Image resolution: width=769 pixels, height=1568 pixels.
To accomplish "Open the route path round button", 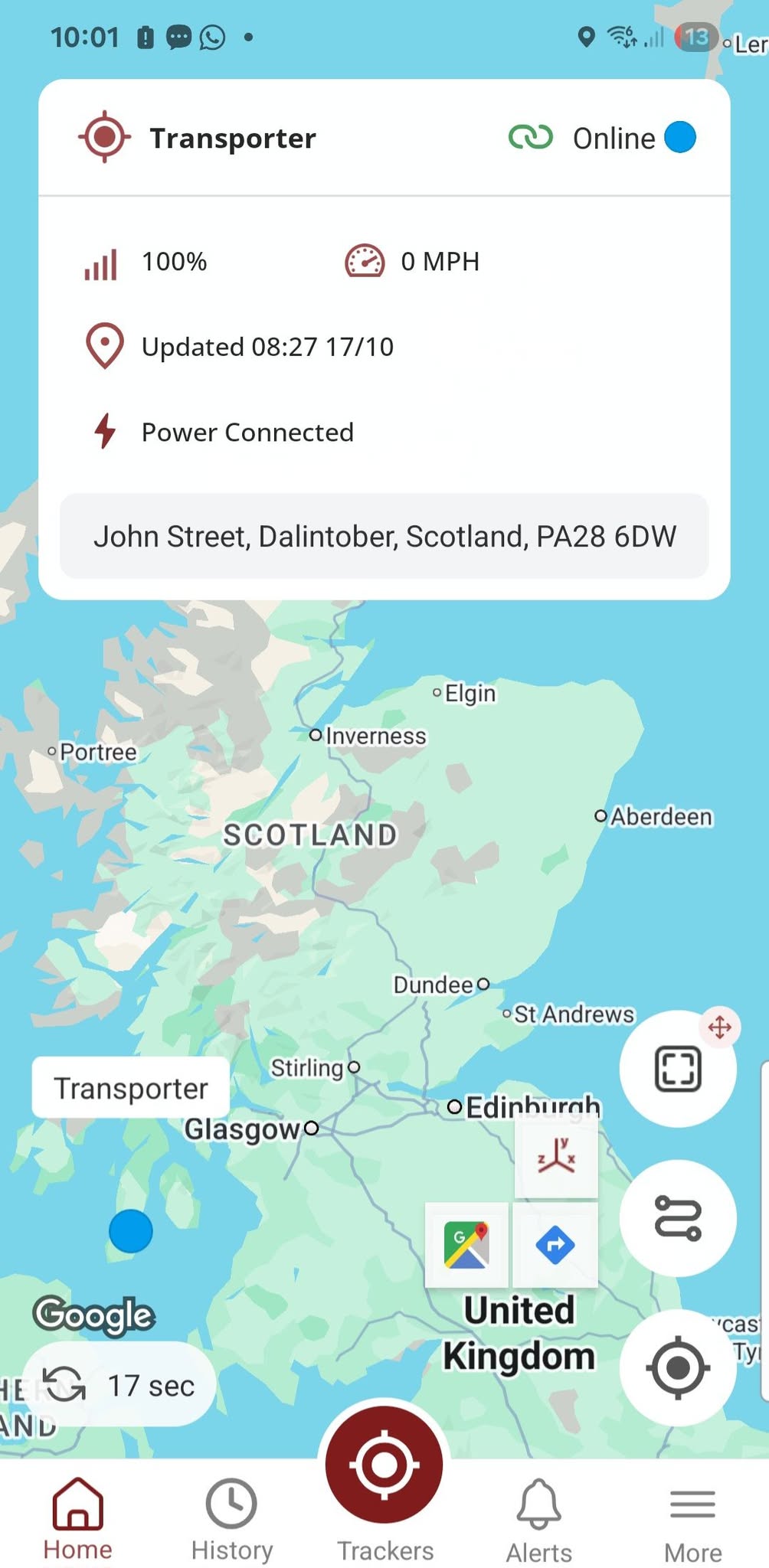I will [x=678, y=1217].
